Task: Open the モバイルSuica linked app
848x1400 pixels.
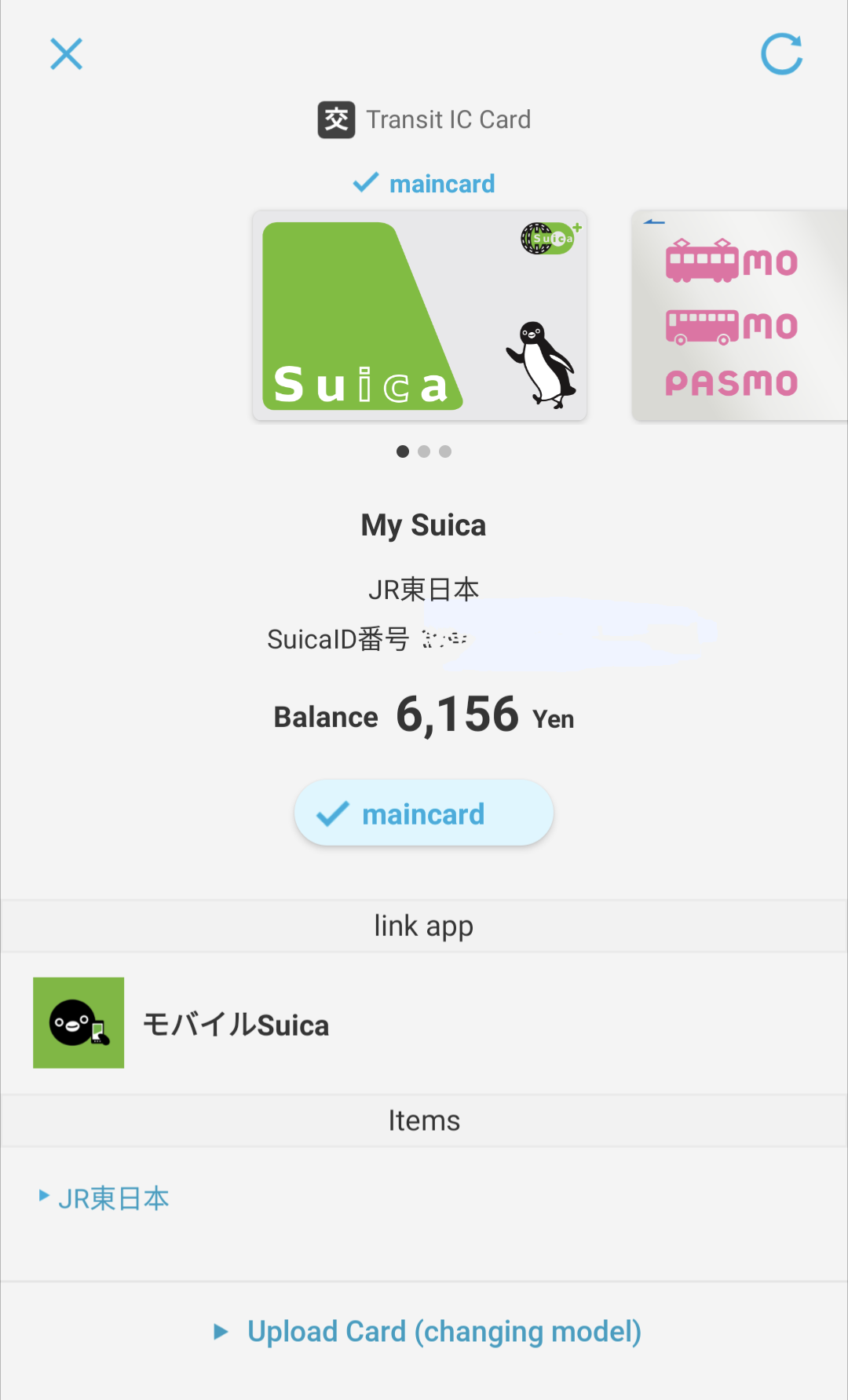Action: coord(236,1024)
